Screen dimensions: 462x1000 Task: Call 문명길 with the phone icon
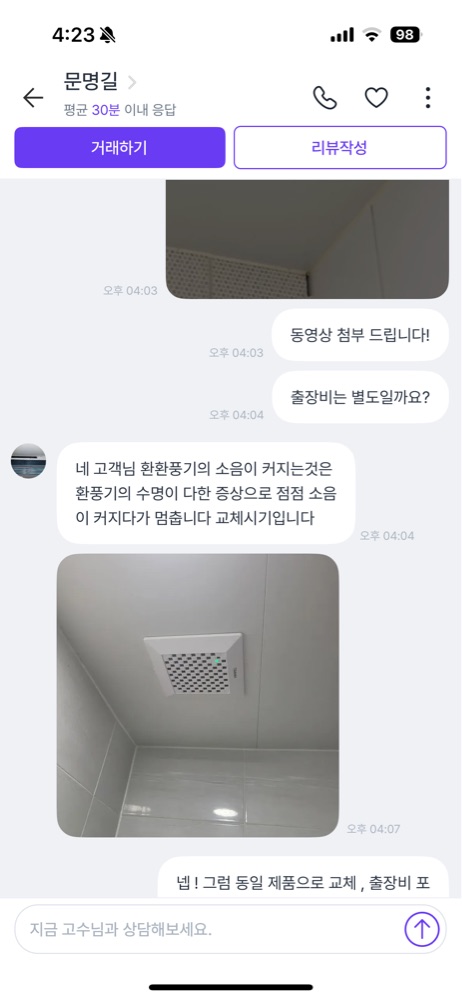click(325, 98)
